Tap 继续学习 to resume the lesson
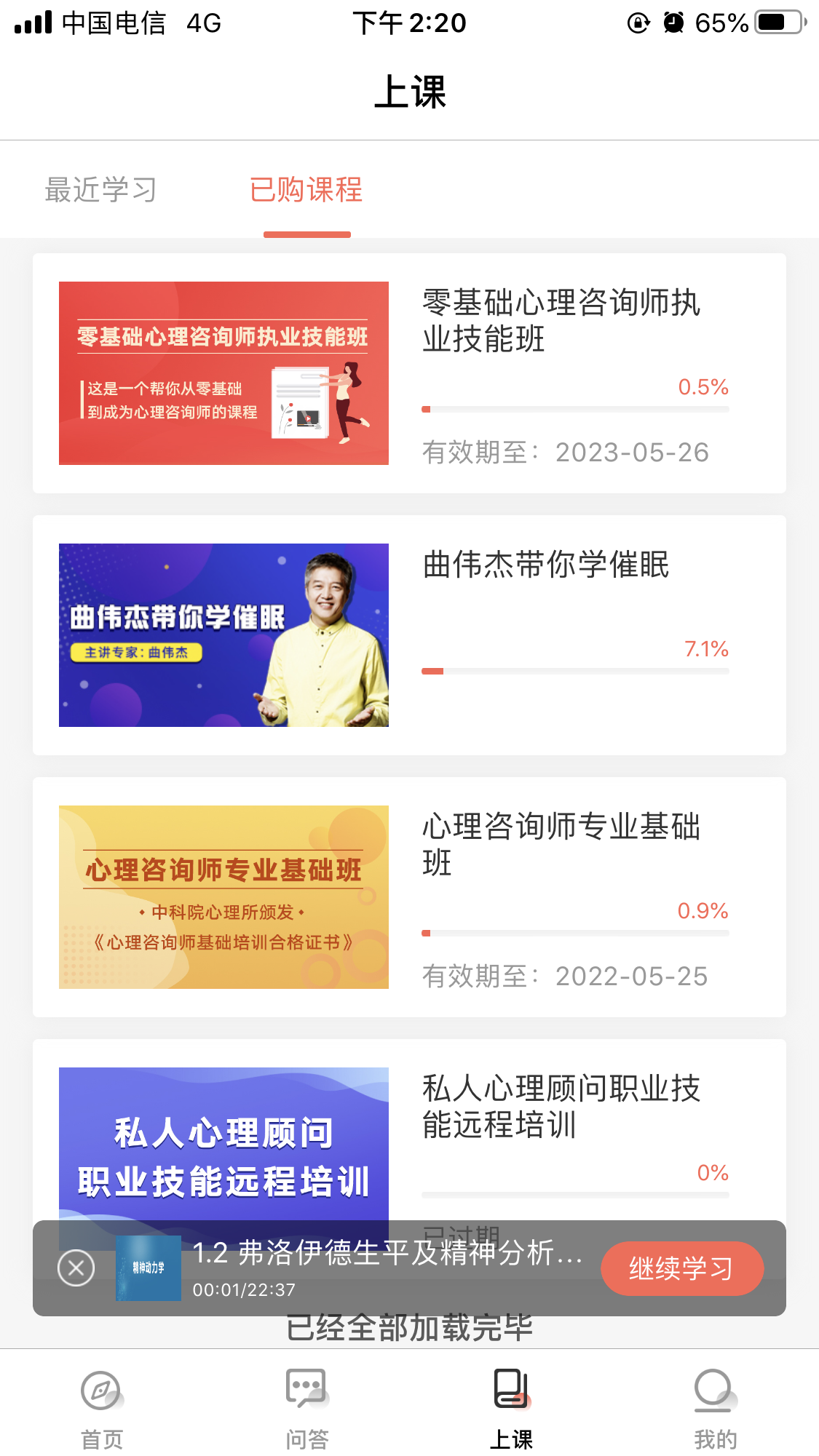The height and width of the screenshot is (1456, 819). point(682,1268)
